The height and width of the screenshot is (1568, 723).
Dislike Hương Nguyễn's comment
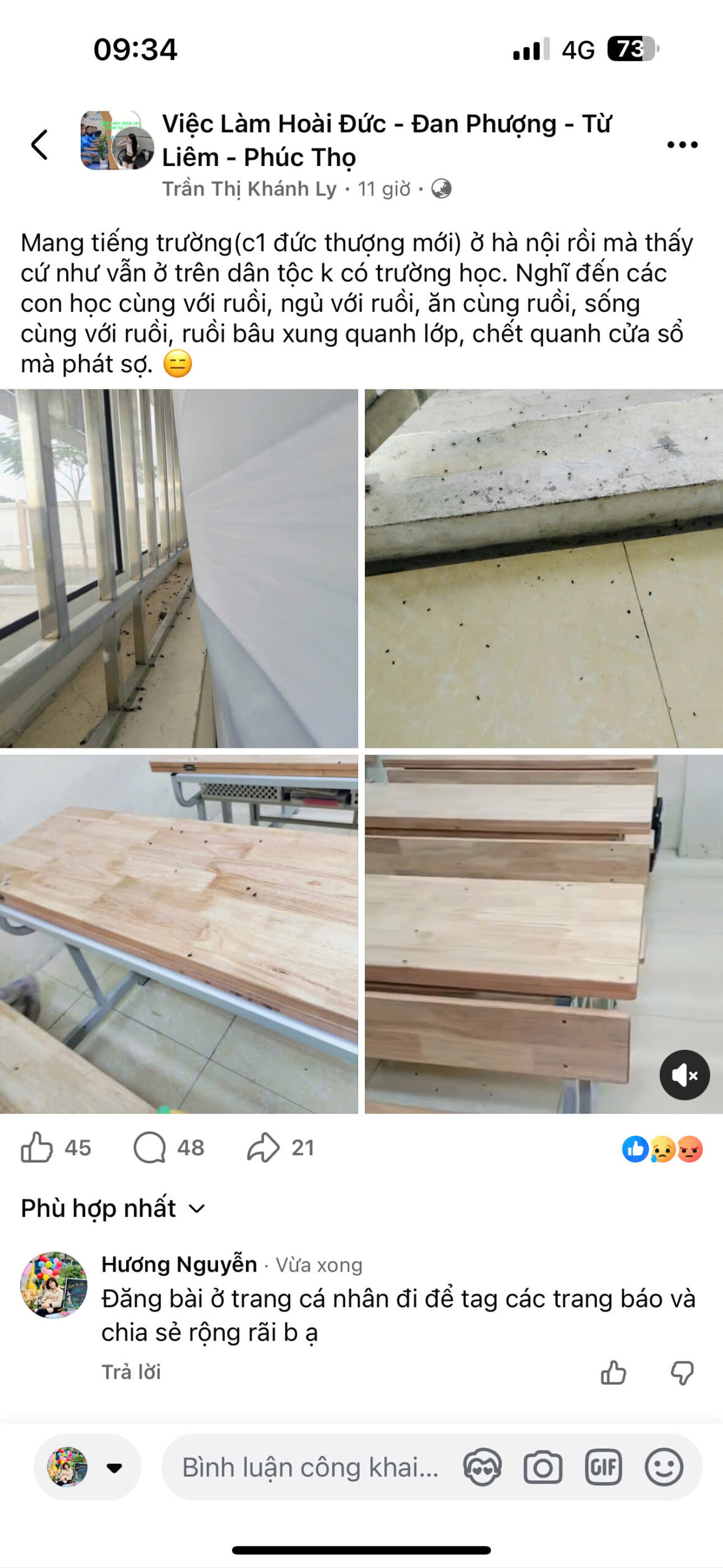(682, 1373)
